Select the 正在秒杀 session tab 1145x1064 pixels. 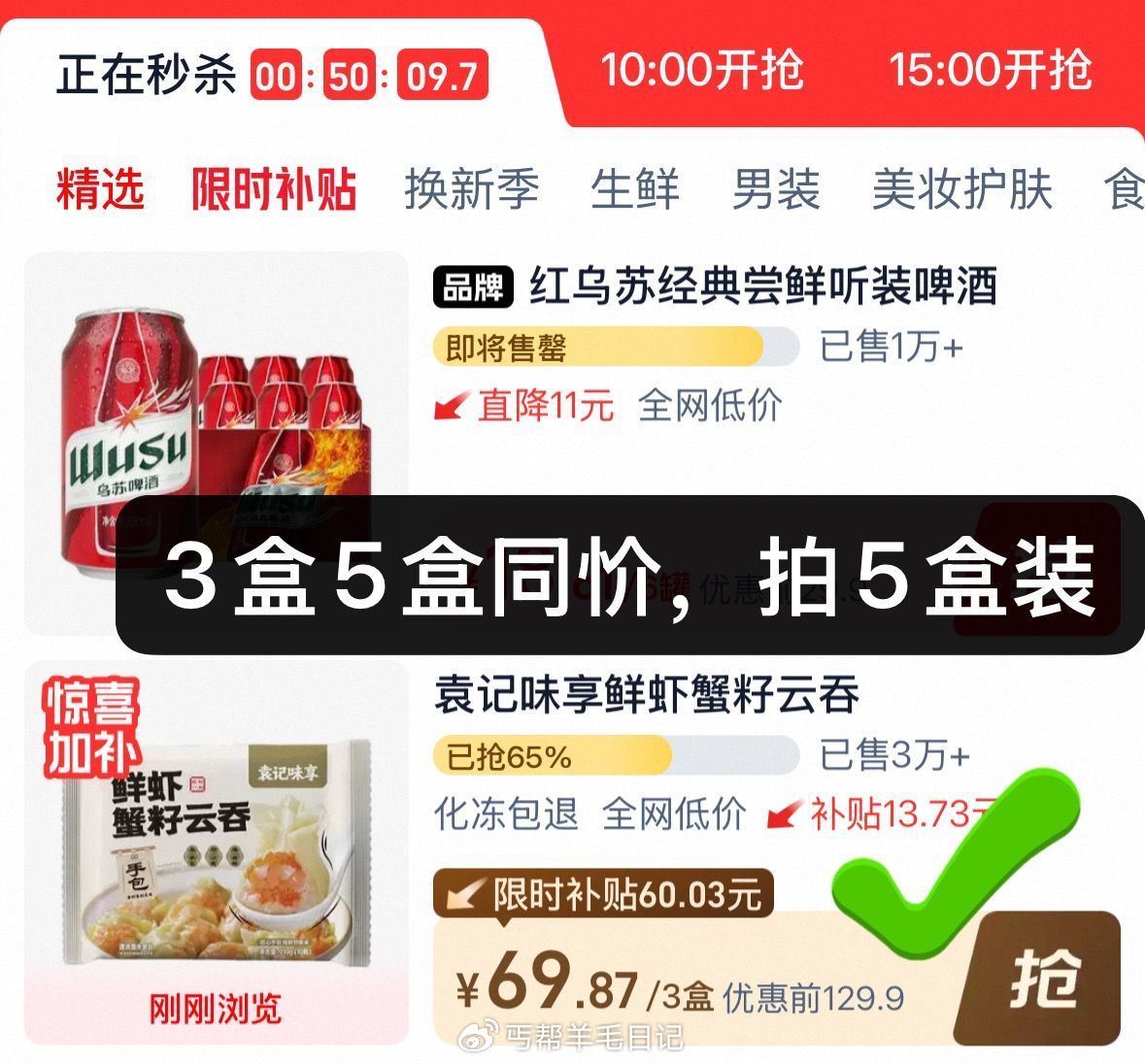[x=146, y=75]
